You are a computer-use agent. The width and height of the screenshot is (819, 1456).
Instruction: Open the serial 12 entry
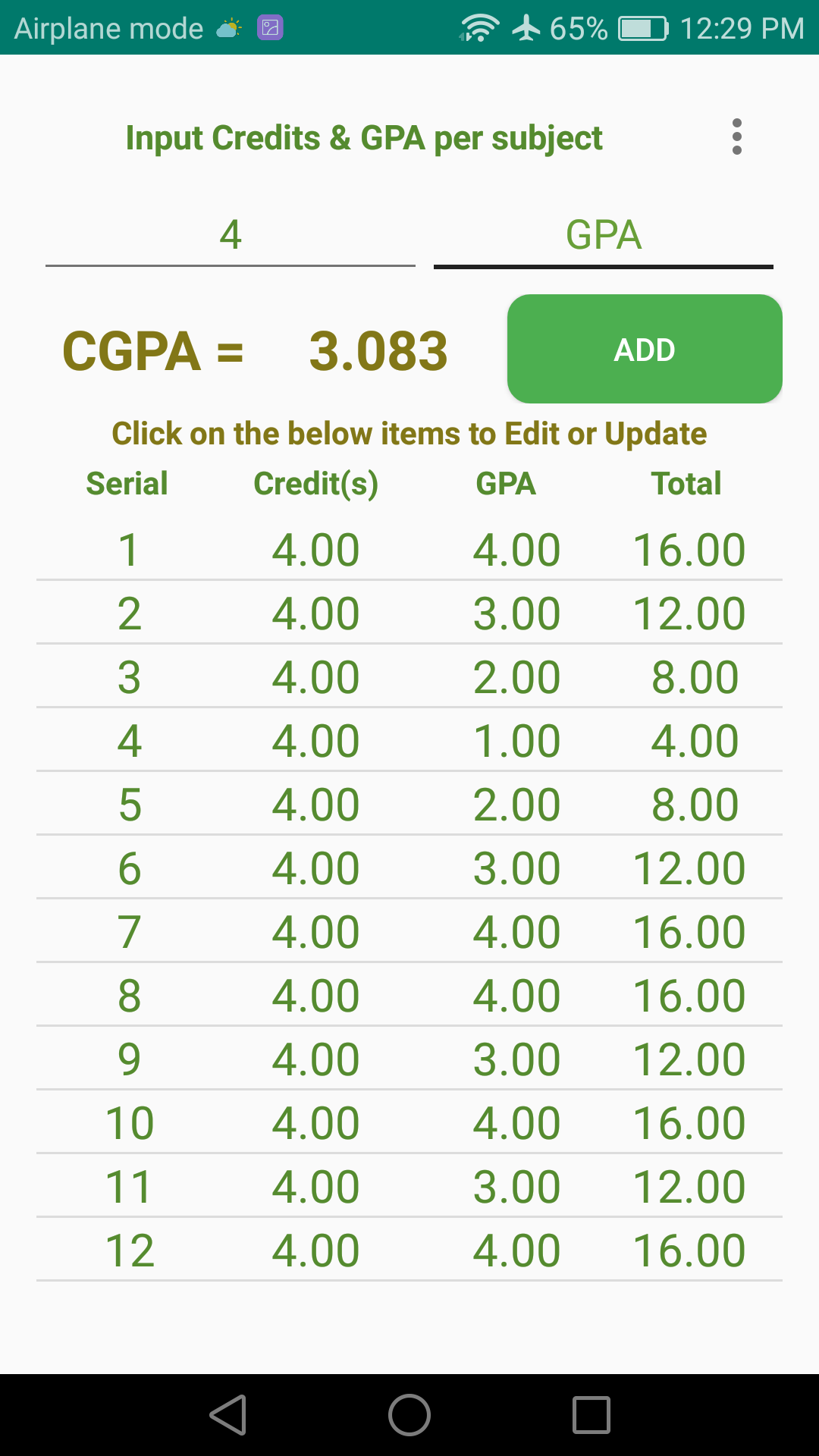click(x=409, y=1250)
